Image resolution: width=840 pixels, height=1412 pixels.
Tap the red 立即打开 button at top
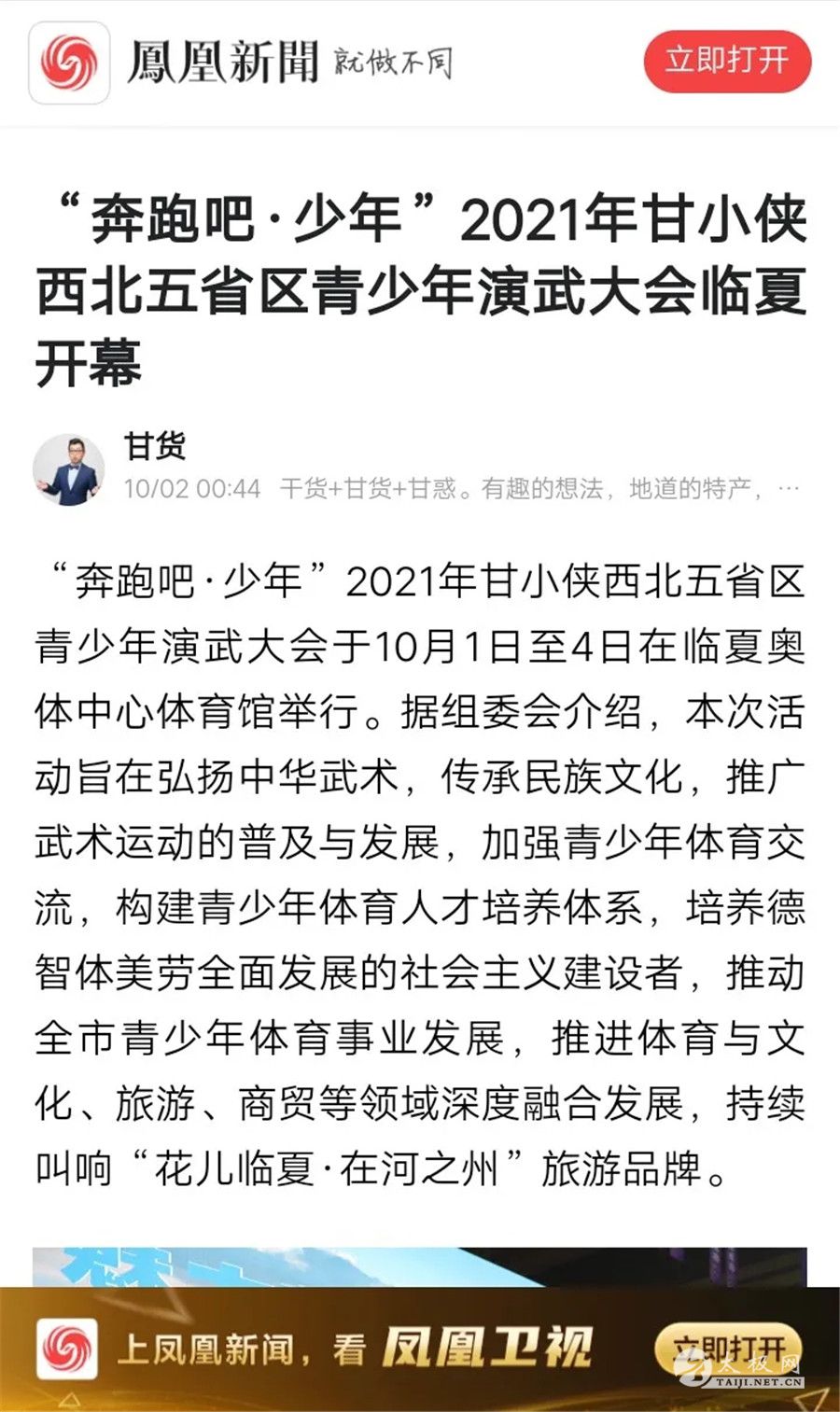726,62
